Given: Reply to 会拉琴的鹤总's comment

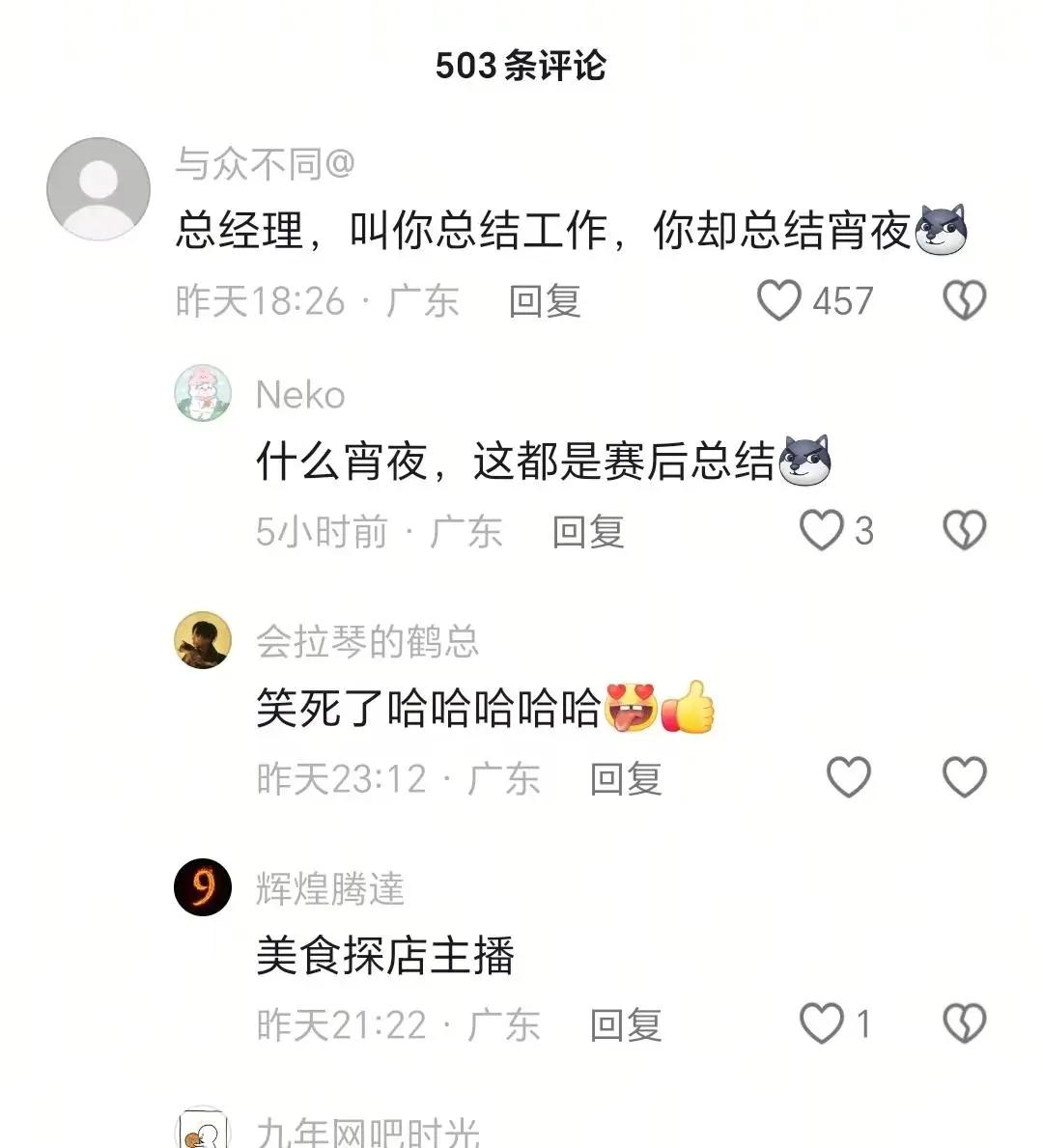Looking at the screenshot, I should 626,779.
